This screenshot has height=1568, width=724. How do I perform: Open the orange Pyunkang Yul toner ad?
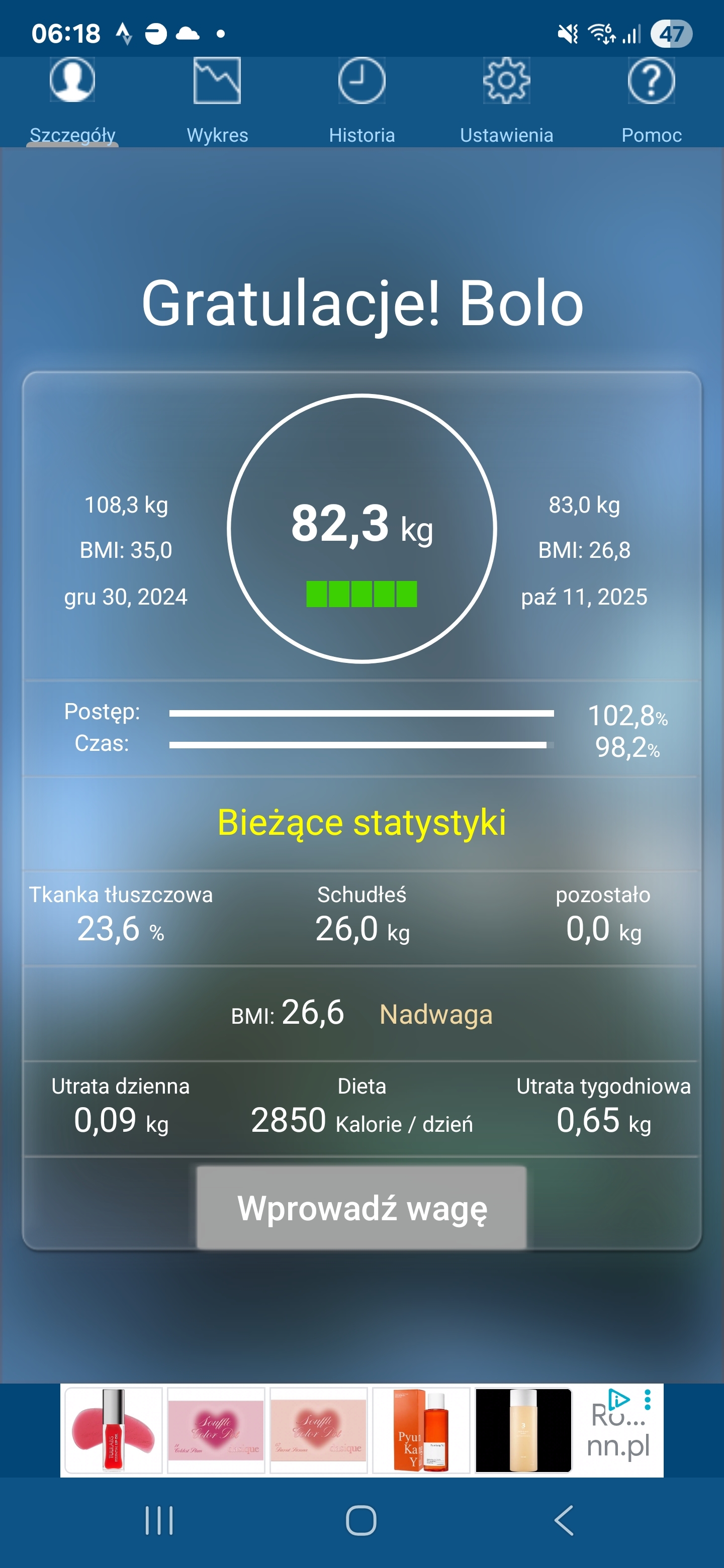pyautogui.click(x=421, y=1430)
